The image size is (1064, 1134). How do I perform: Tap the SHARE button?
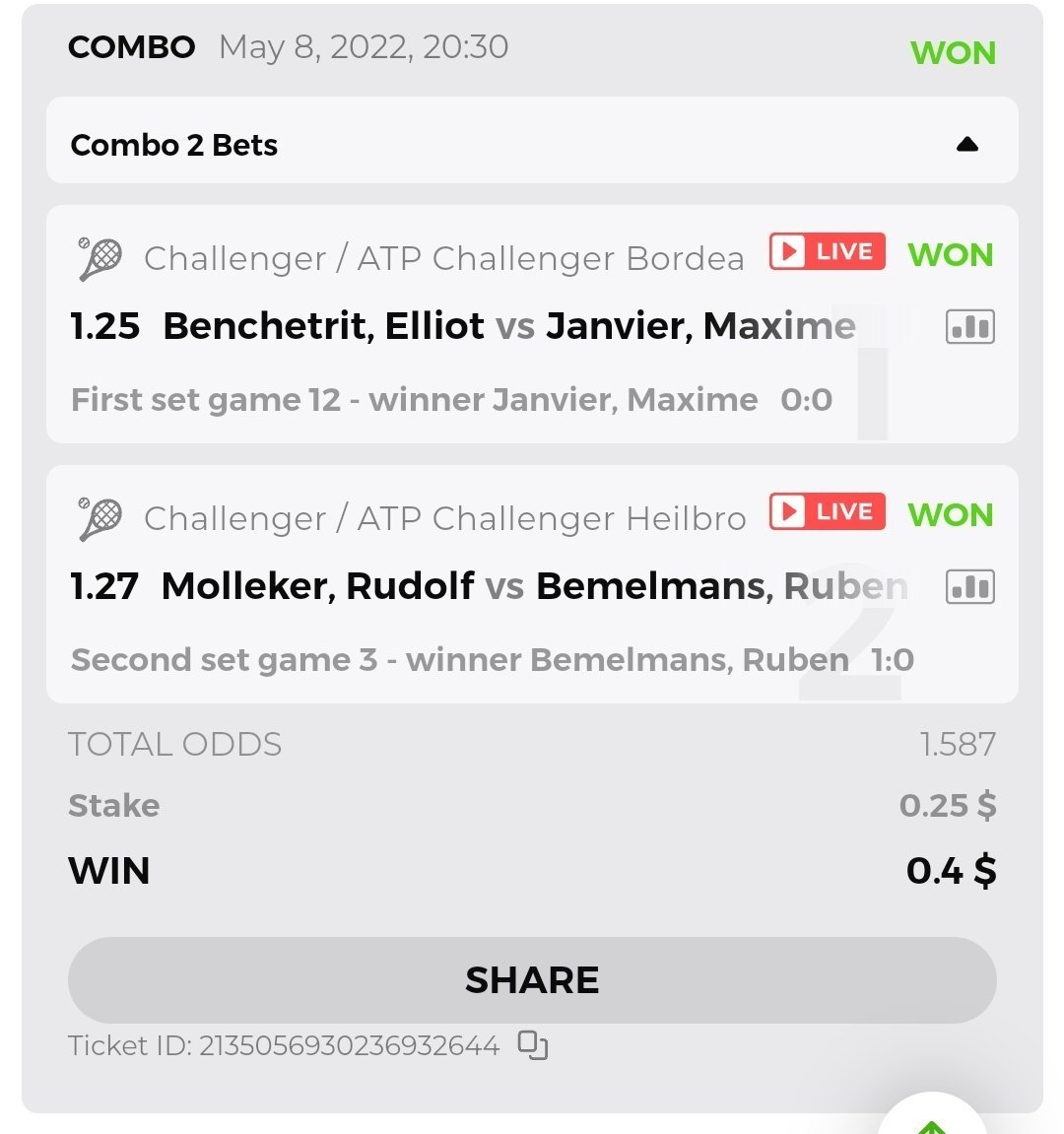click(x=532, y=980)
